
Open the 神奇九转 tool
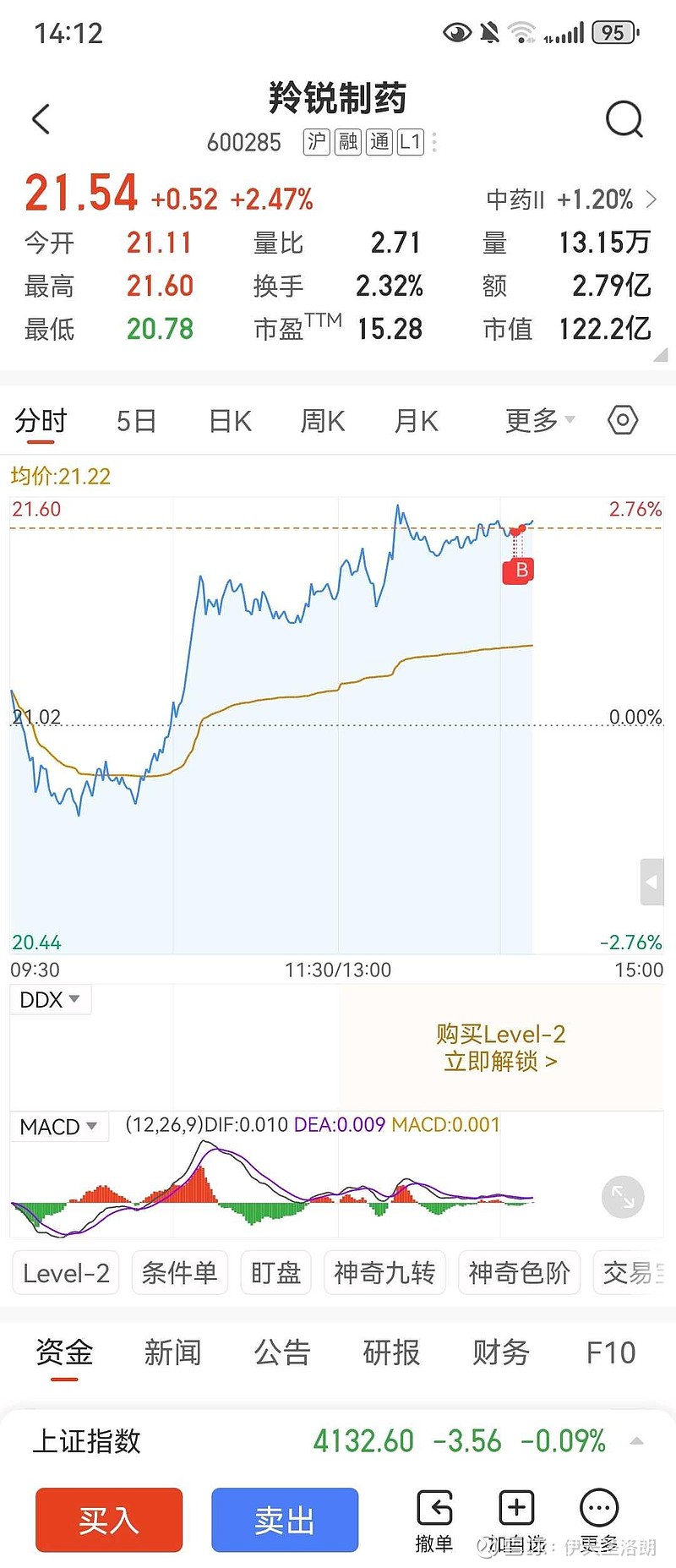pyautogui.click(x=384, y=1272)
